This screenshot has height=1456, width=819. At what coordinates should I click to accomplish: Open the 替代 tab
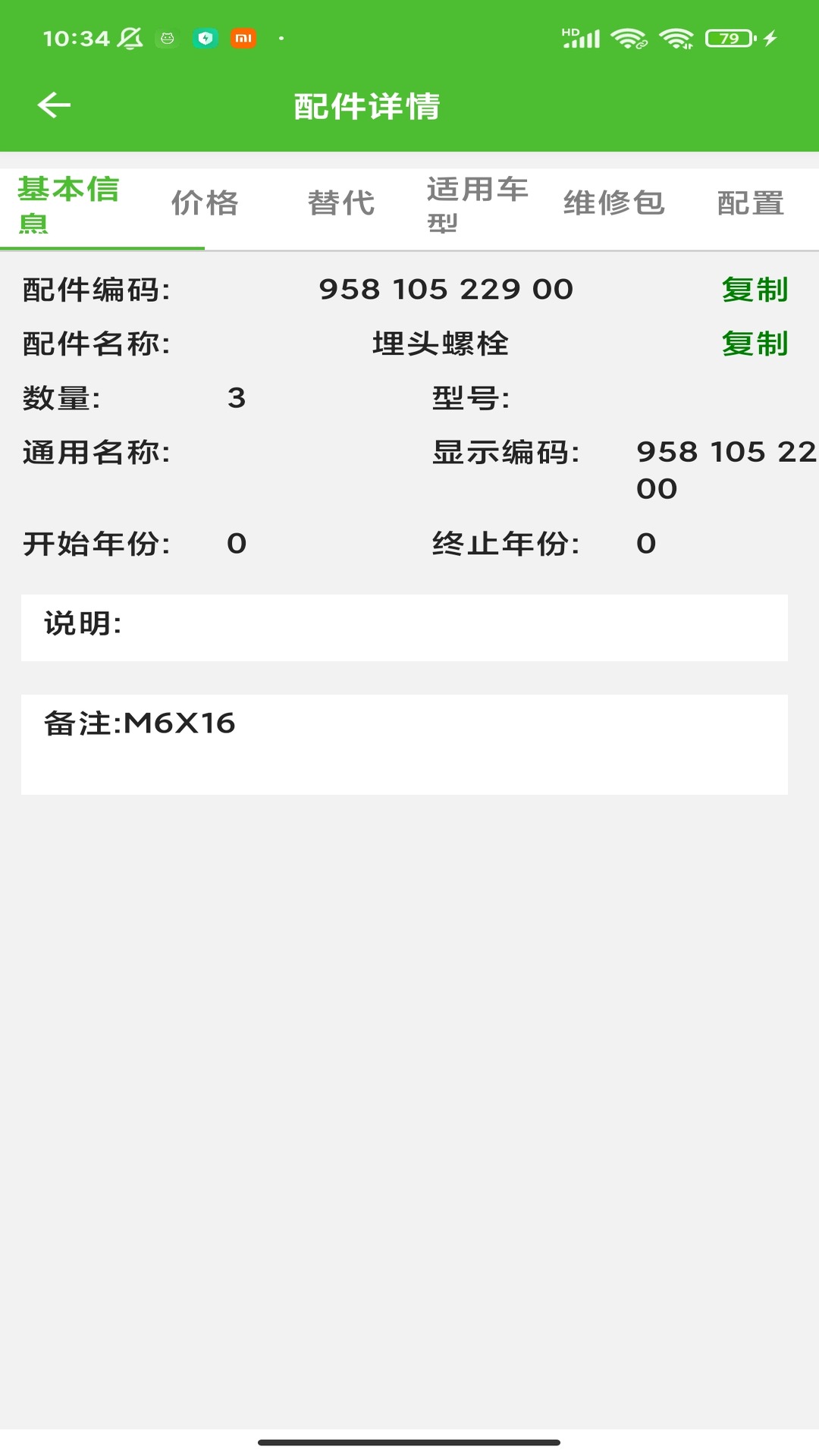click(x=341, y=202)
